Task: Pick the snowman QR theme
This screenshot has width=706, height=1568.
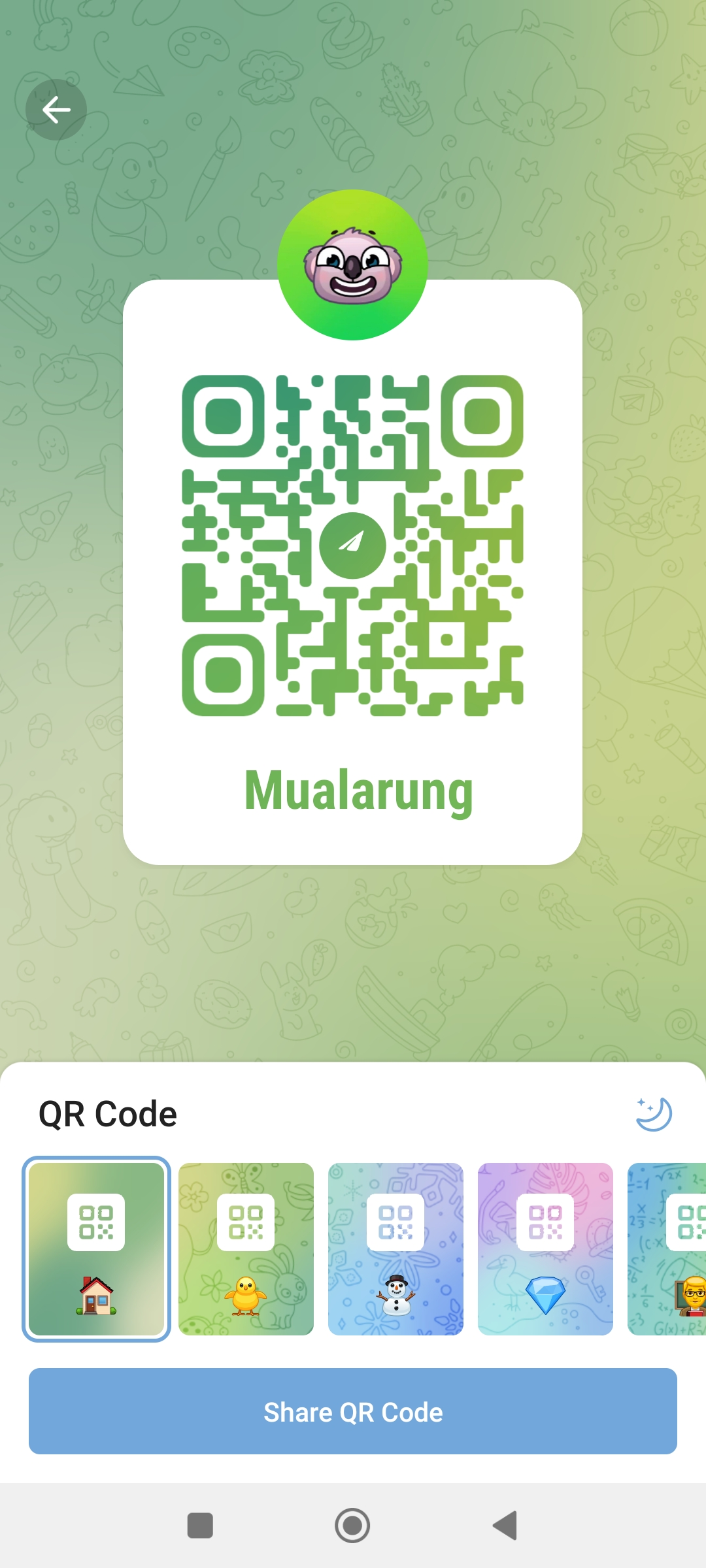Action: [395, 1249]
